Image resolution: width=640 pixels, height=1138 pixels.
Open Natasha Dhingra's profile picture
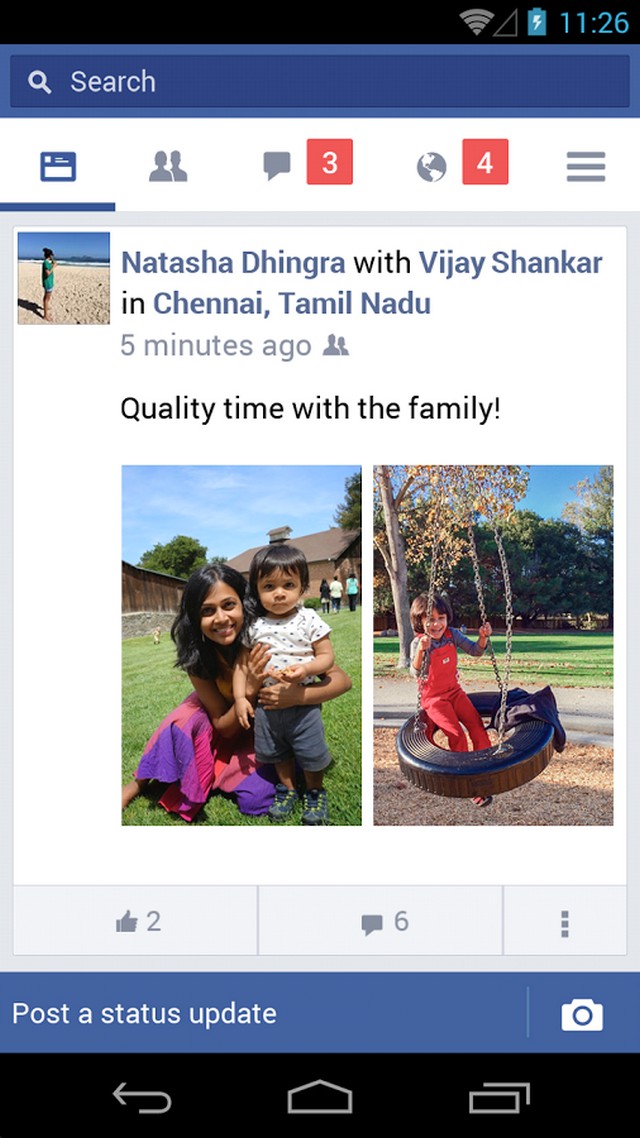(64, 278)
